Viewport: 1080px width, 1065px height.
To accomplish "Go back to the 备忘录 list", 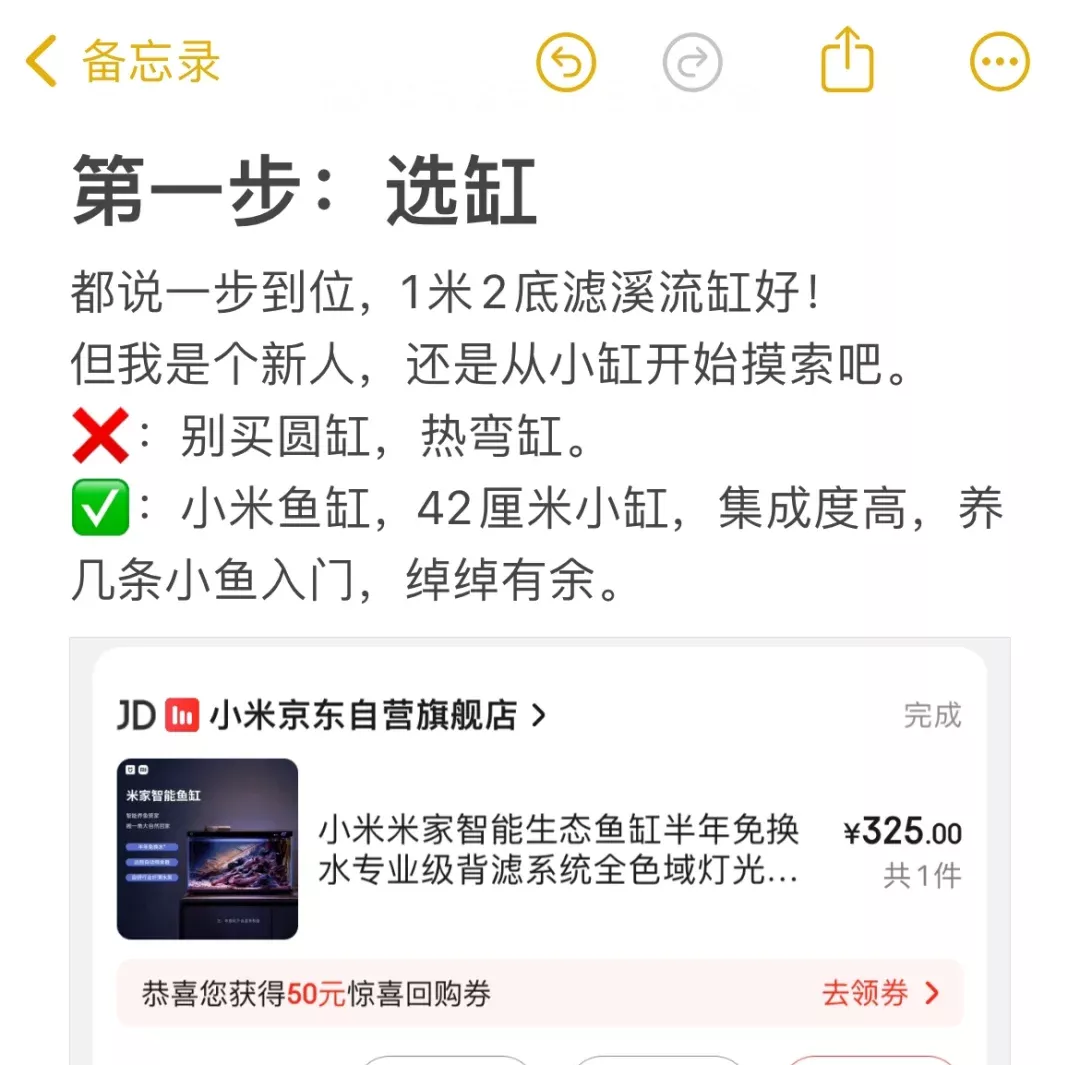I will coord(120,62).
